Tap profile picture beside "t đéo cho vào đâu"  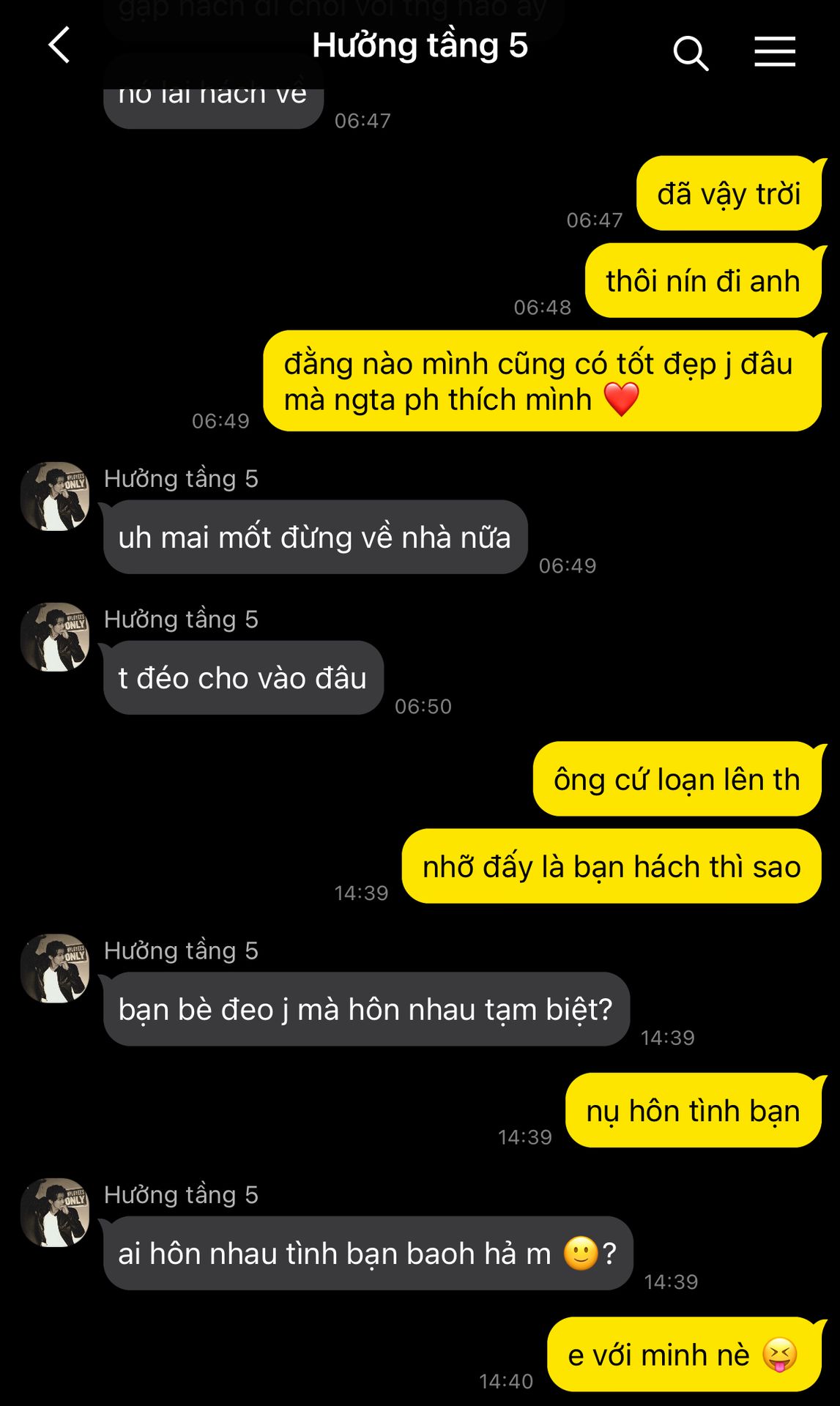tap(55, 636)
